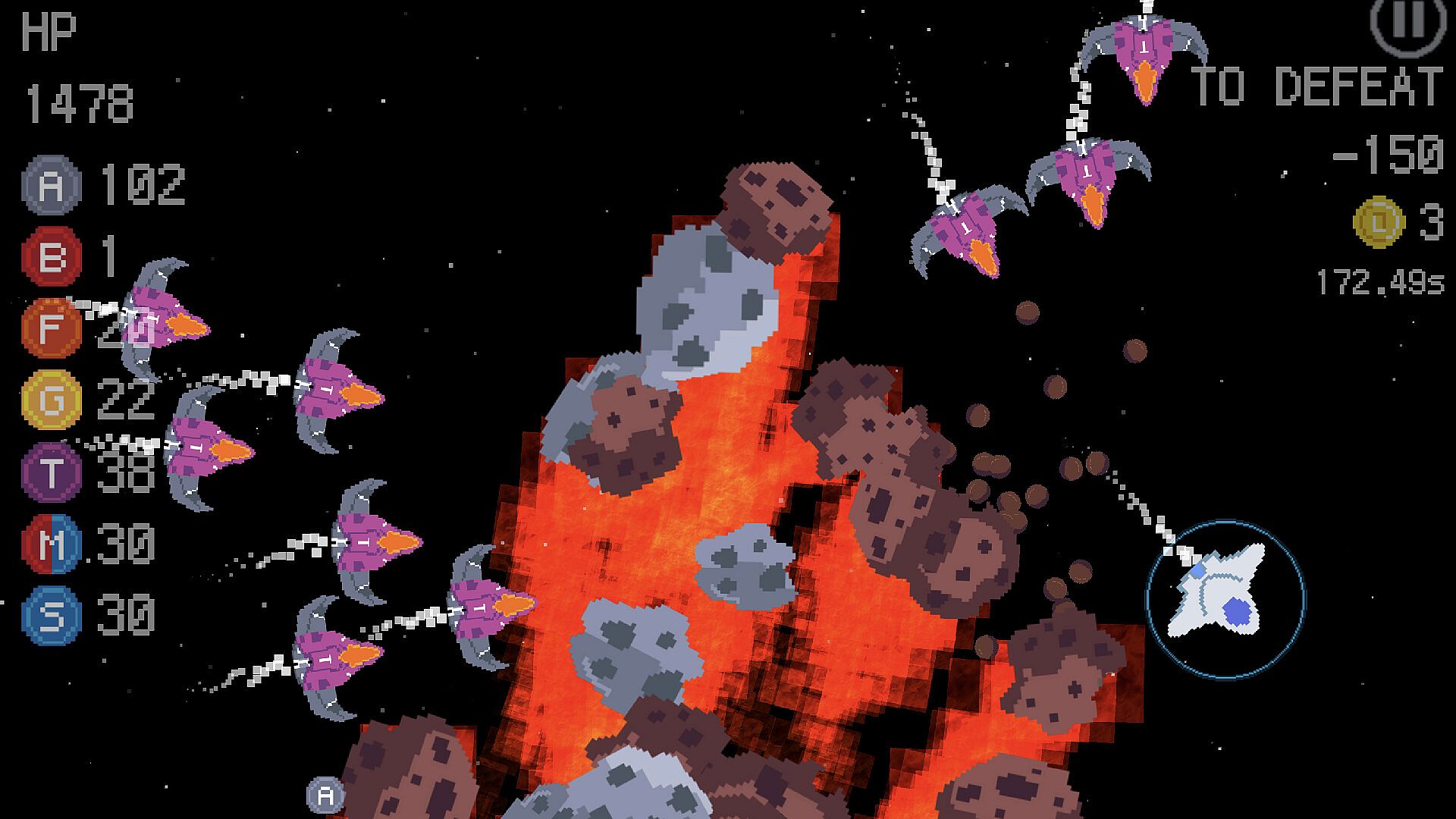1456x819 pixels.
Task: Switch to the purple T weapon
Action: click(52, 472)
